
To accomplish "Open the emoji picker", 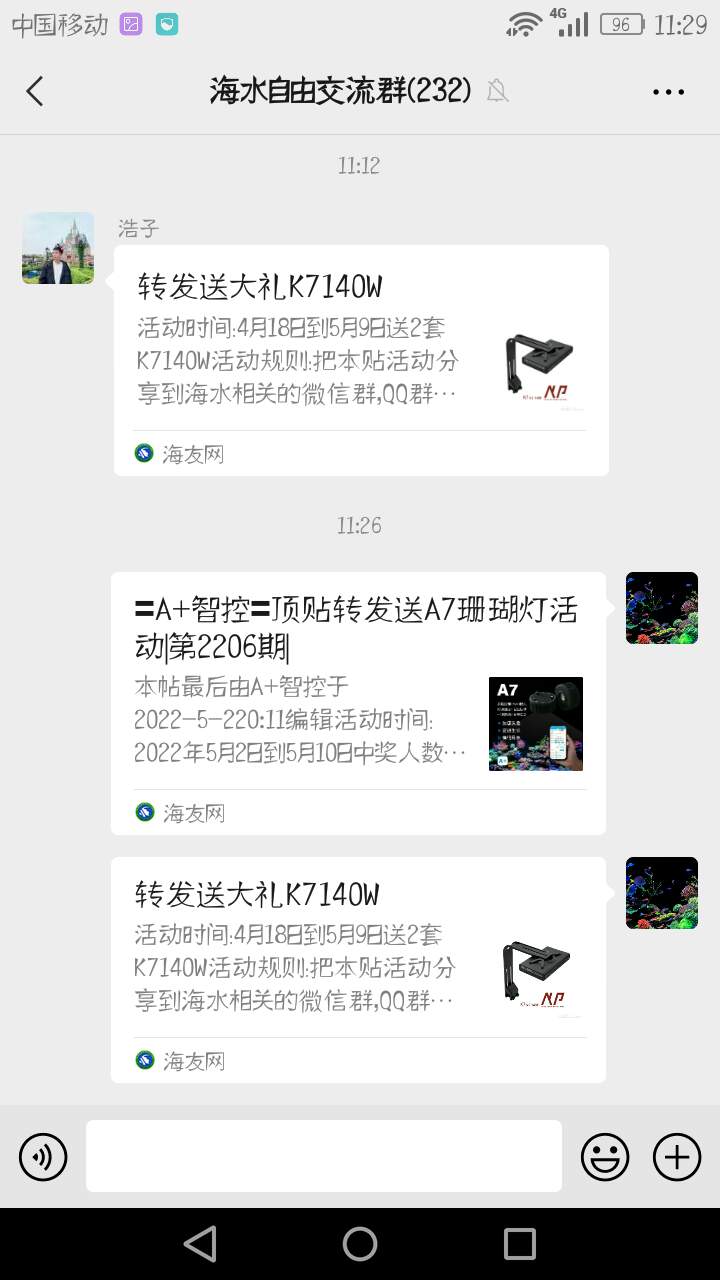I will click(605, 1157).
